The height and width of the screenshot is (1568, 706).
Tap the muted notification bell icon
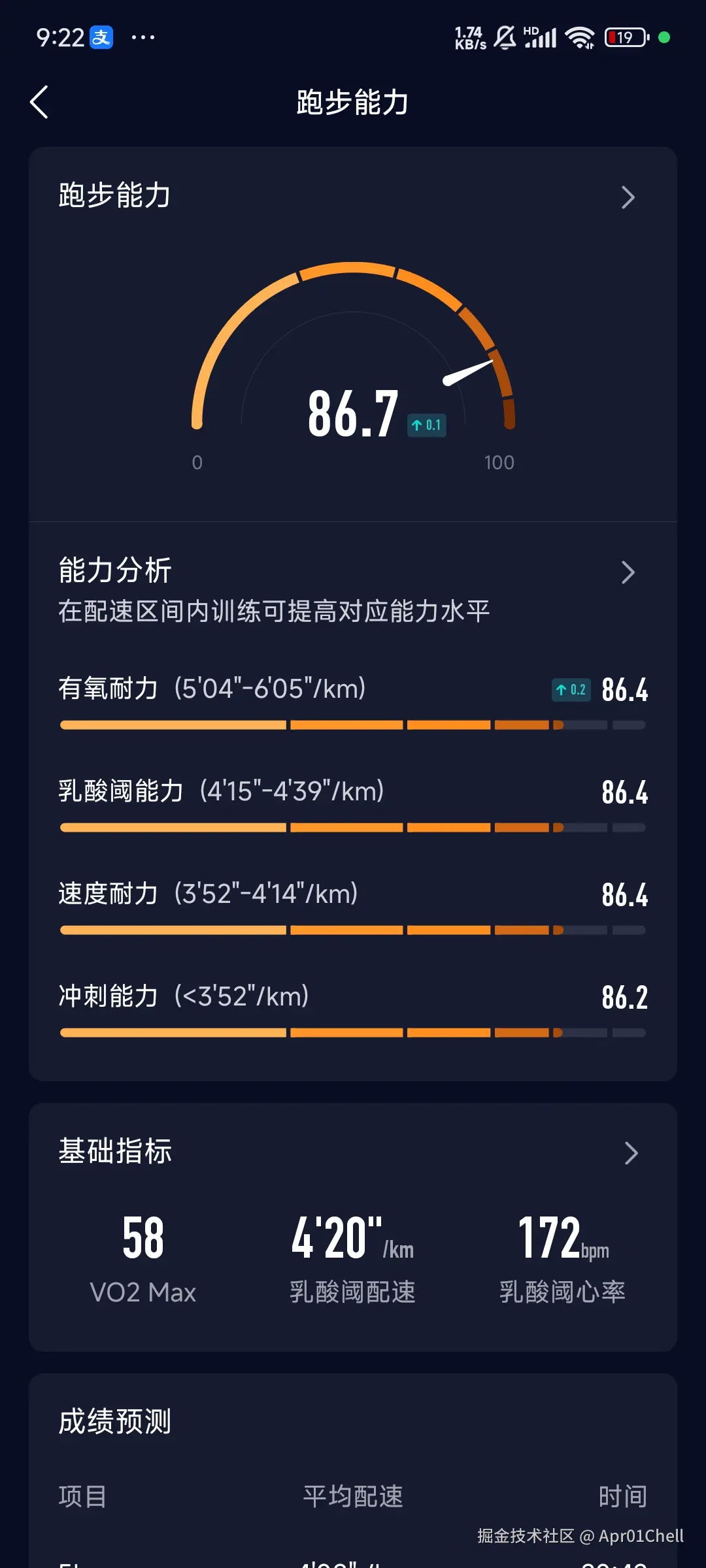(503, 37)
